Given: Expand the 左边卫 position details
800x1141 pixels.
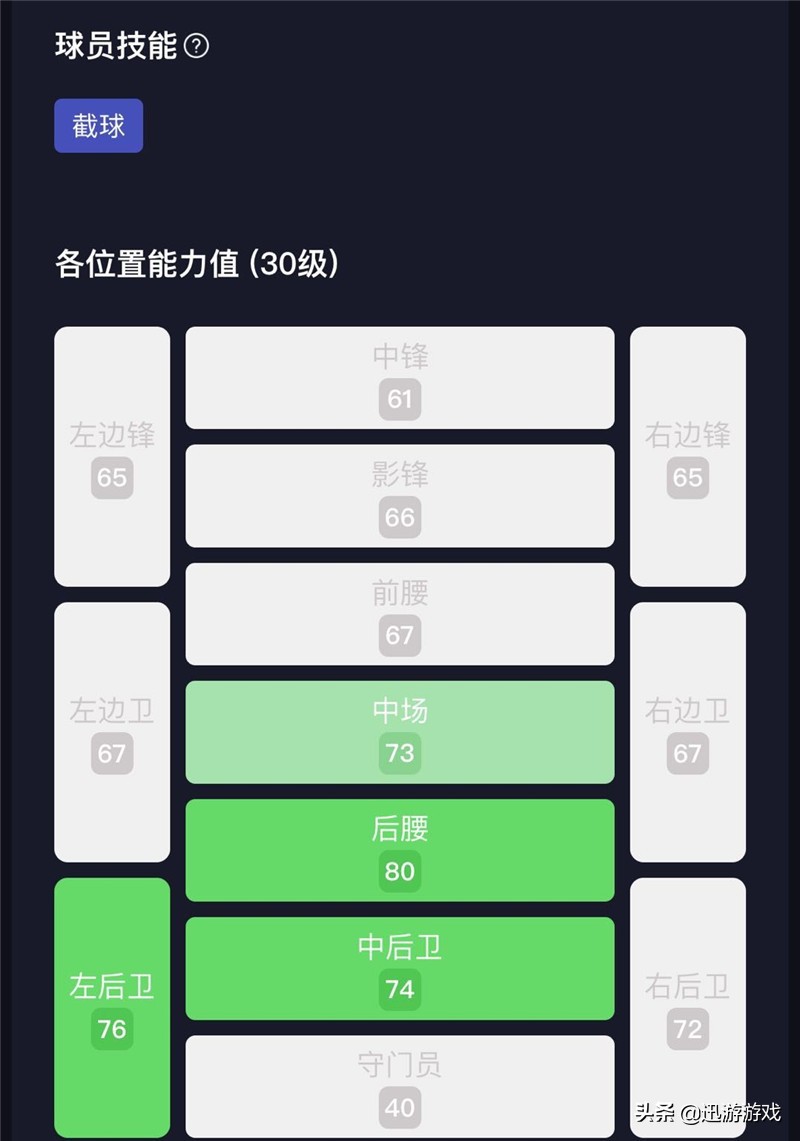Looking at the screenshot, I should pyautogui.click(x=112, y=731).
